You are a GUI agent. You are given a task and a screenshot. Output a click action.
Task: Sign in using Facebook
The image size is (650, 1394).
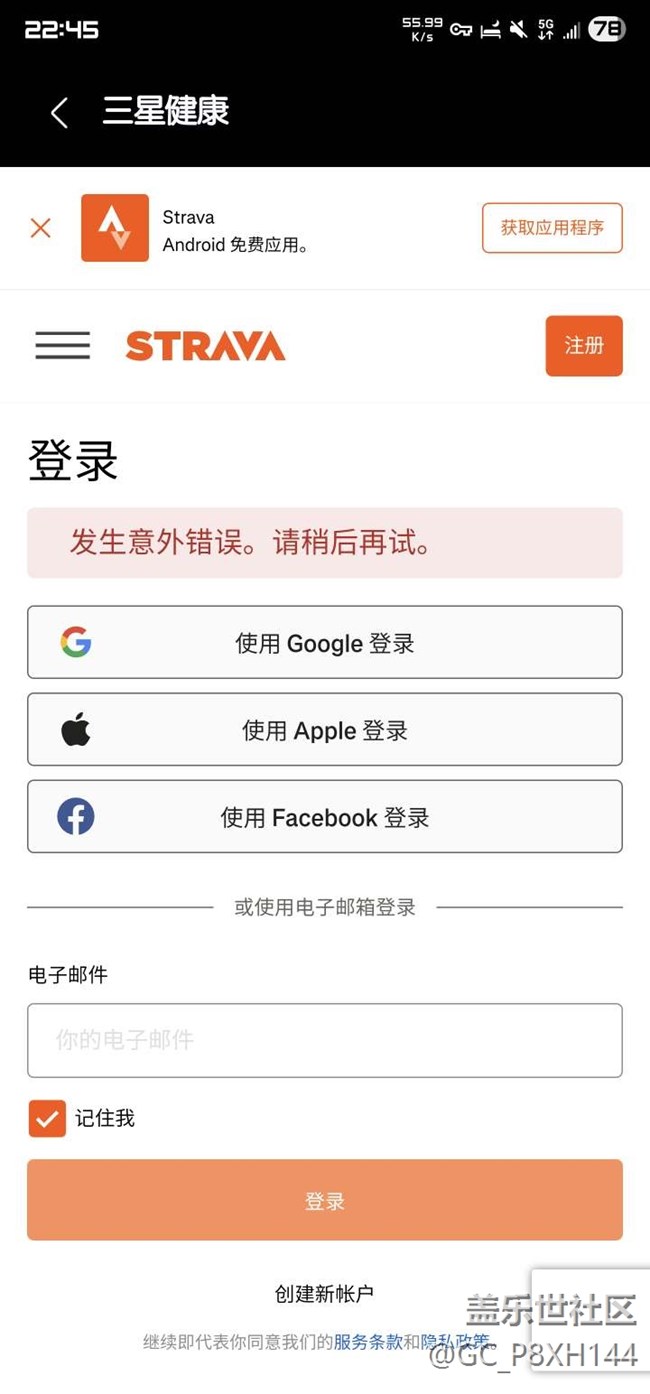pos(325,817)
